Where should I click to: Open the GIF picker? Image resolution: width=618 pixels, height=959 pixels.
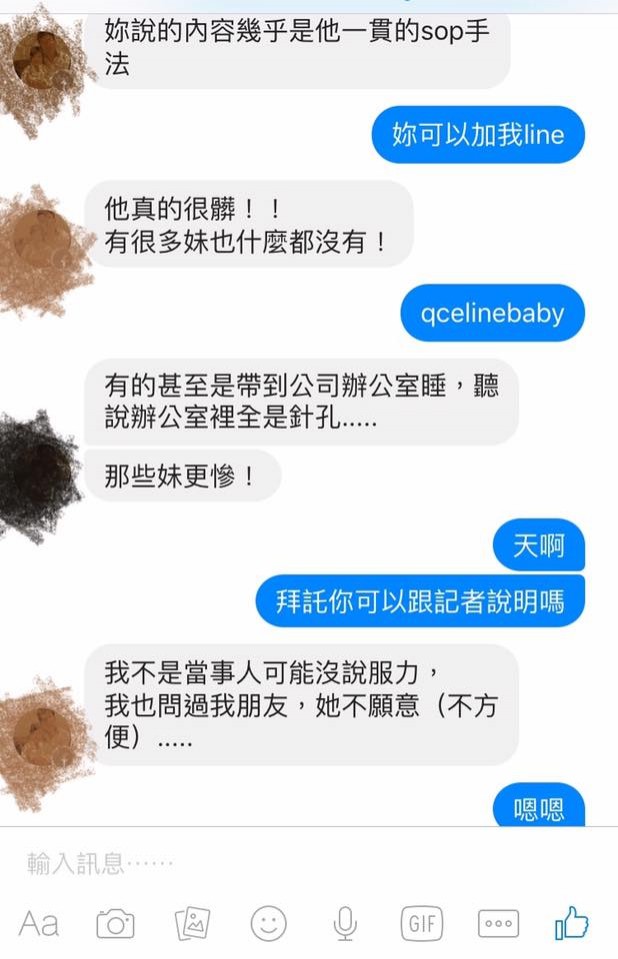[421, 923]
